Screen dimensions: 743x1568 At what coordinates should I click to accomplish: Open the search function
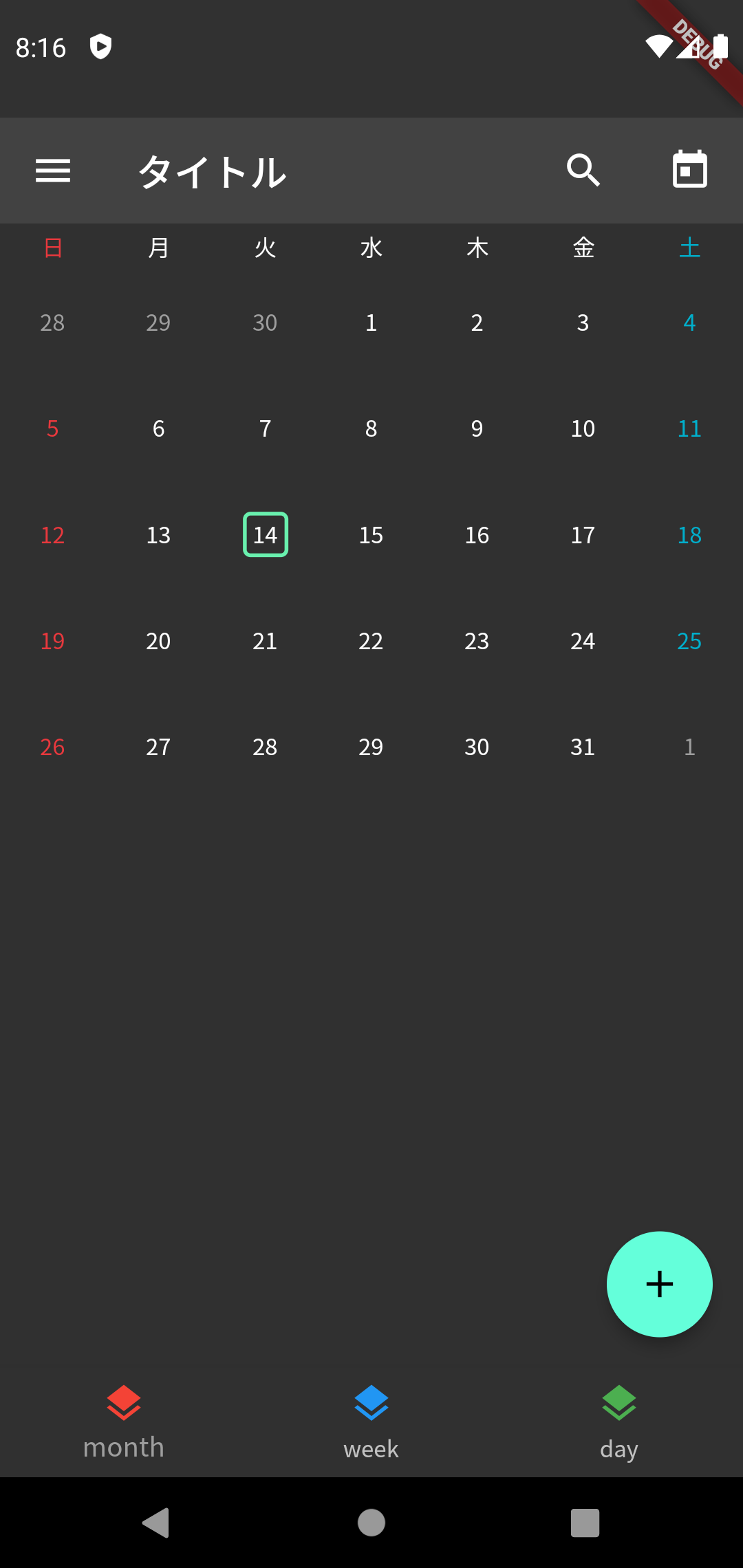point(583,170)
